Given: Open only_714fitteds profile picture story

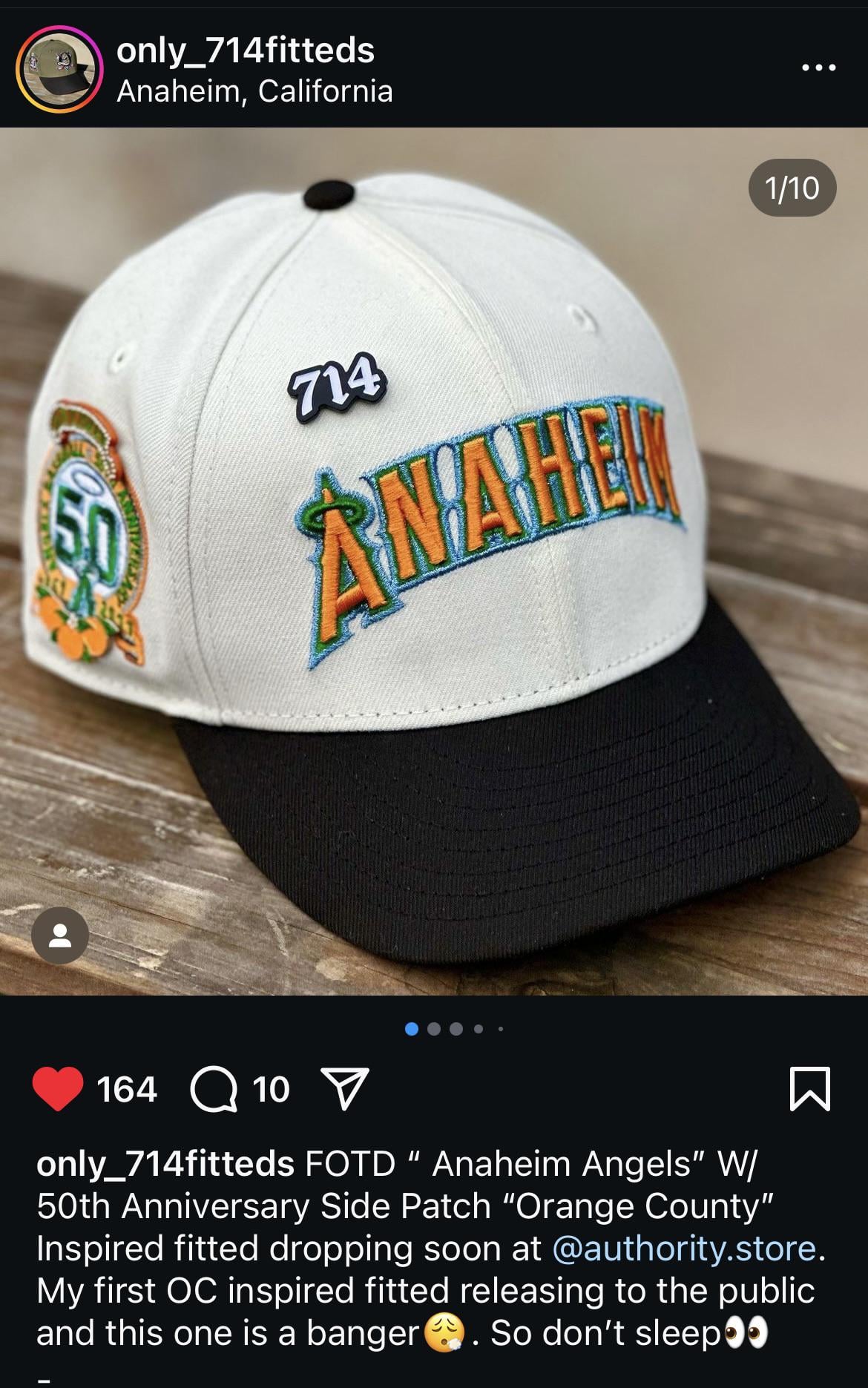Looking at the screenshot, I should [x=59, y=69].
